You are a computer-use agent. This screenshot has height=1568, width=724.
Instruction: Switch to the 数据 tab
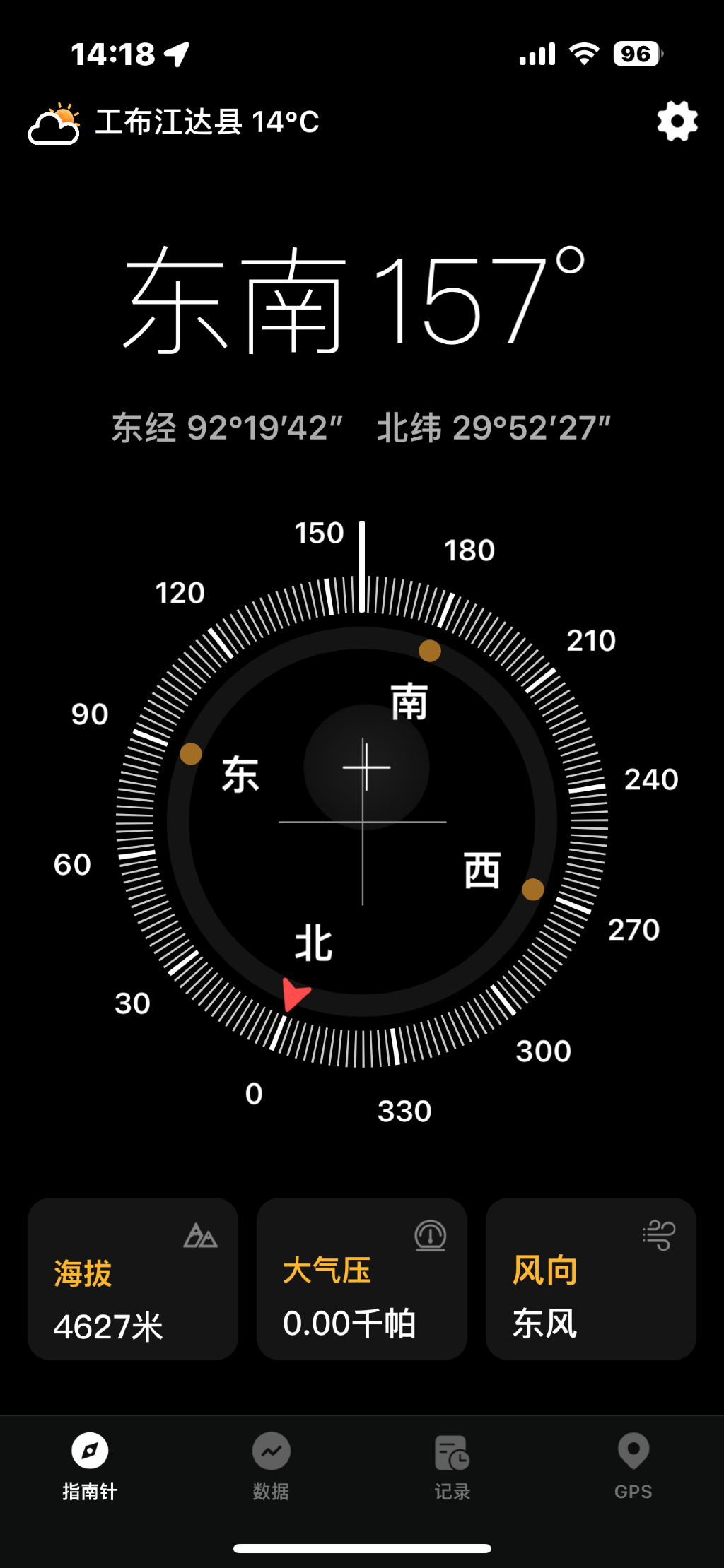click(x=271, y=1466)
